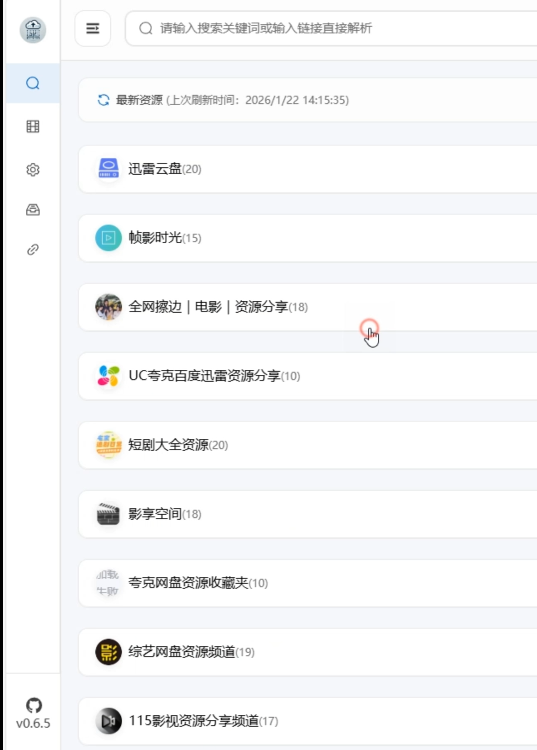Open 夸克网盘资源收藏夹 channel
Image resolution: width=537 pixels, height=750 pixels.
coord(307,583)
